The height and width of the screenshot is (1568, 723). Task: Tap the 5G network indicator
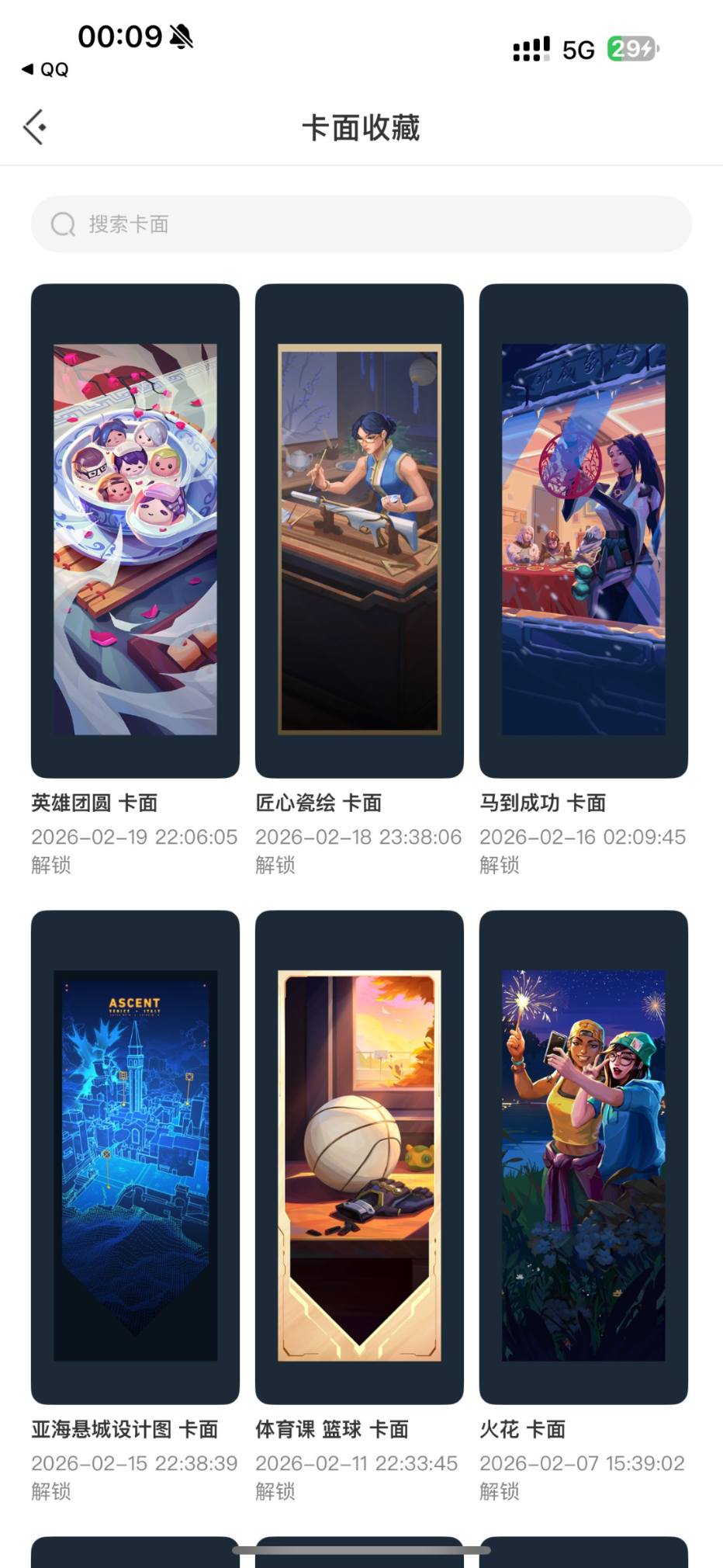(578, 49)
